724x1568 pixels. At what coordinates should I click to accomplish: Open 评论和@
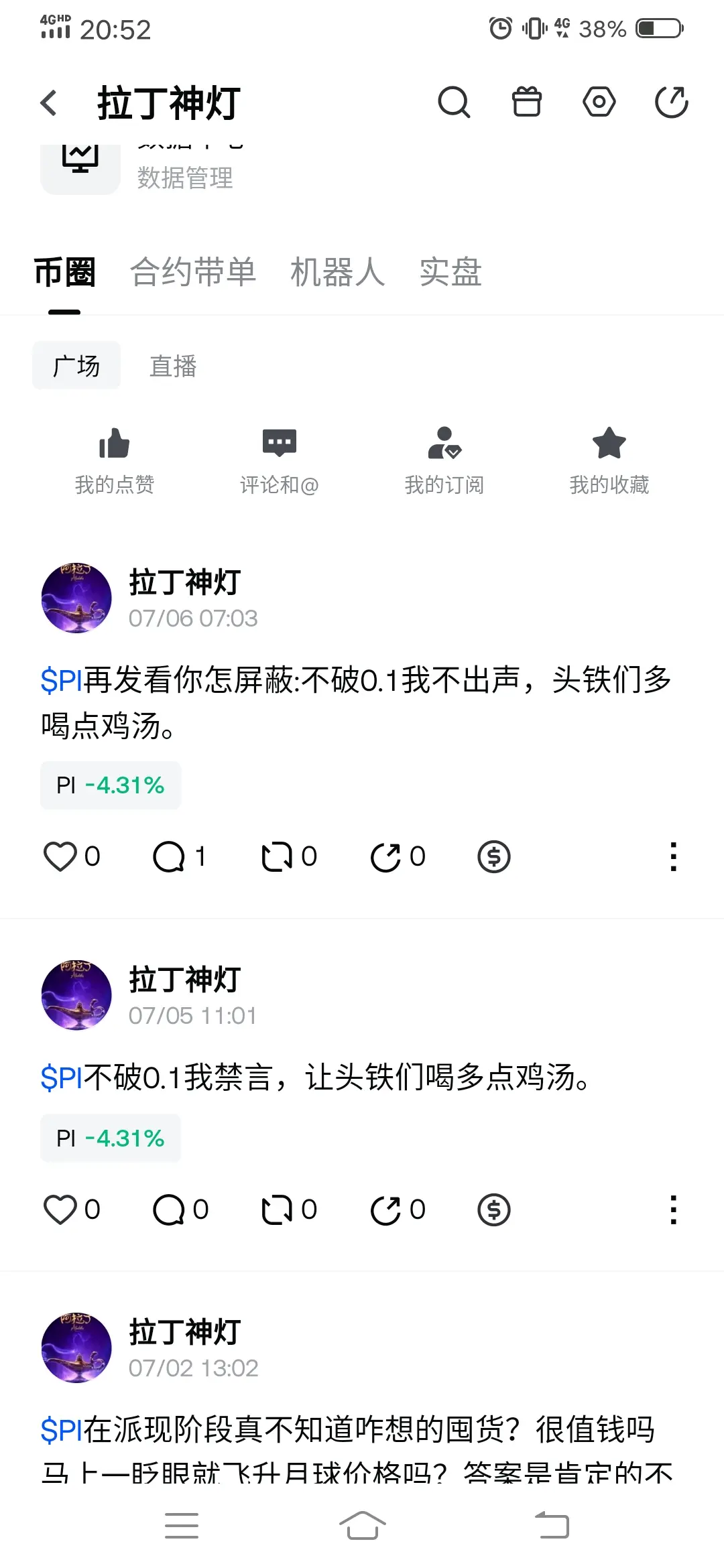click(280, 461)
